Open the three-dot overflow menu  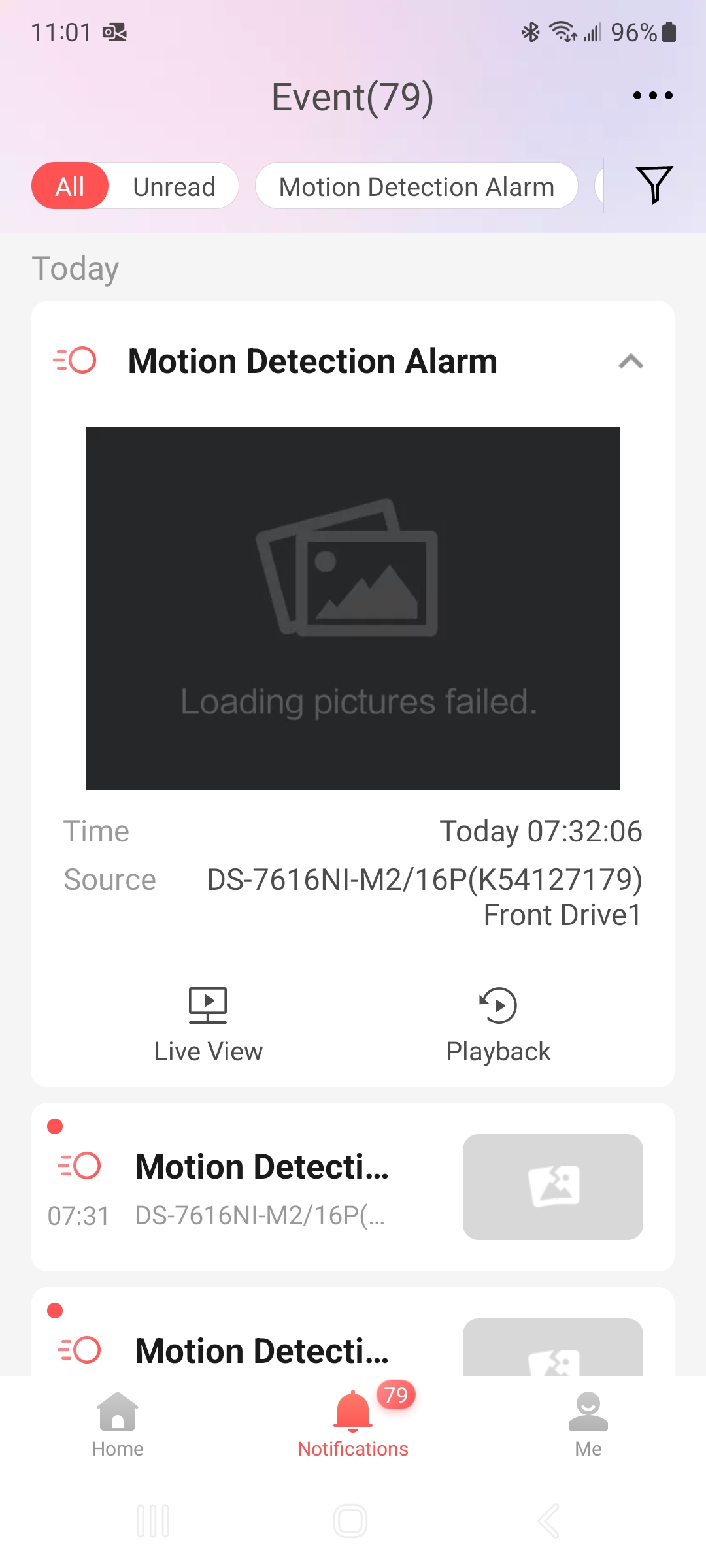652,96
